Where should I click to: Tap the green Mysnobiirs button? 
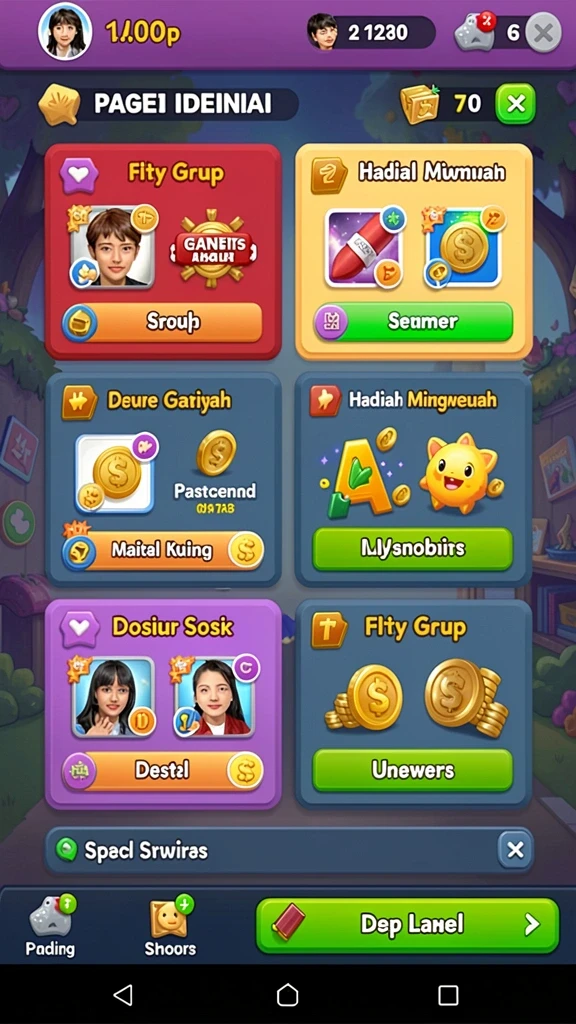coord(413,549)
